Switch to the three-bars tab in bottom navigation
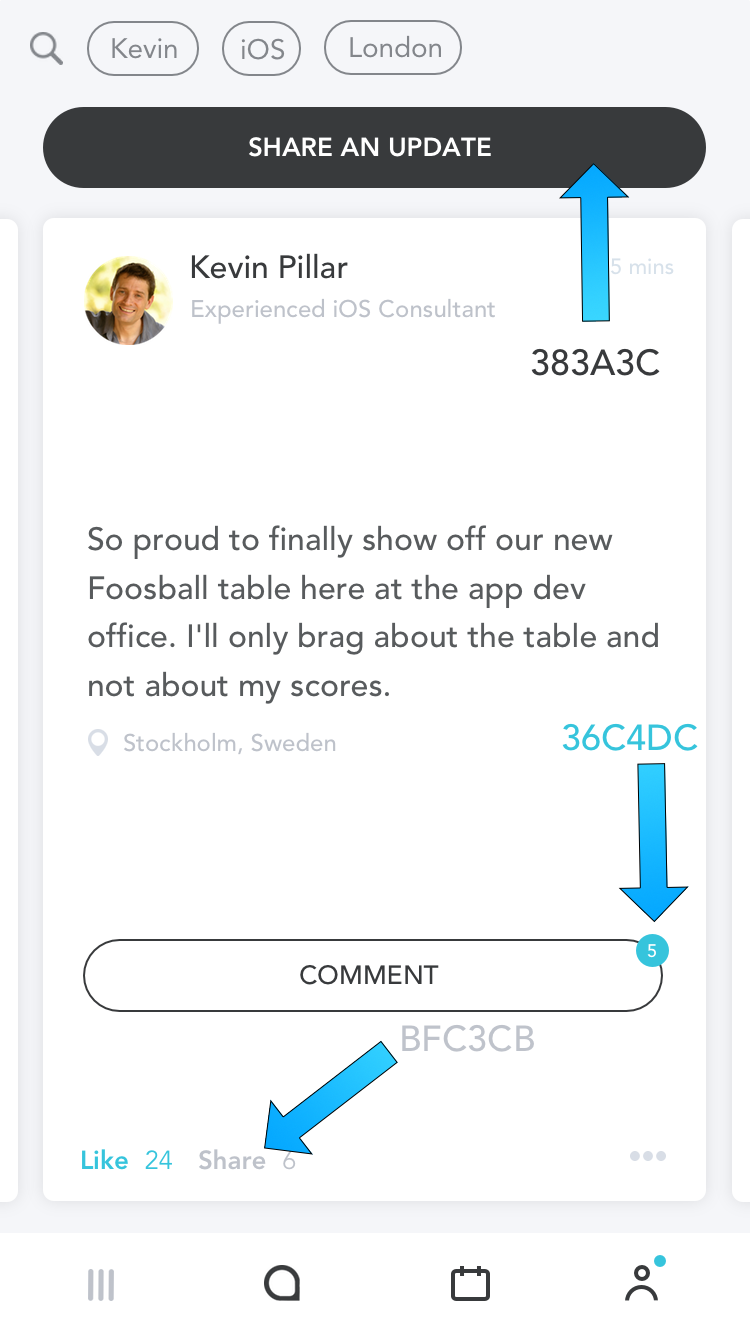This screenshot has height=1334, width=750. coord(101,1284)
